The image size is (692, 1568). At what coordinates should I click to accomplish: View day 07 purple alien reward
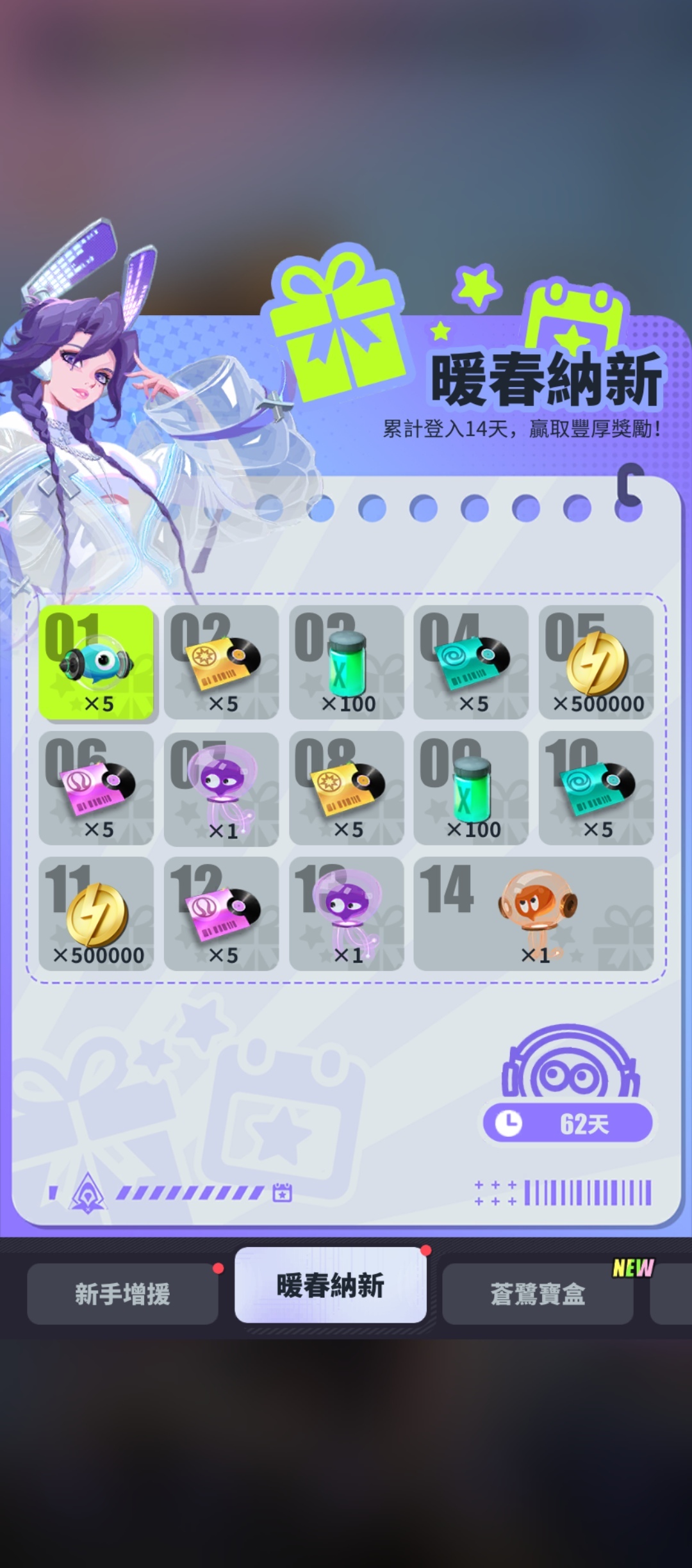221,788
